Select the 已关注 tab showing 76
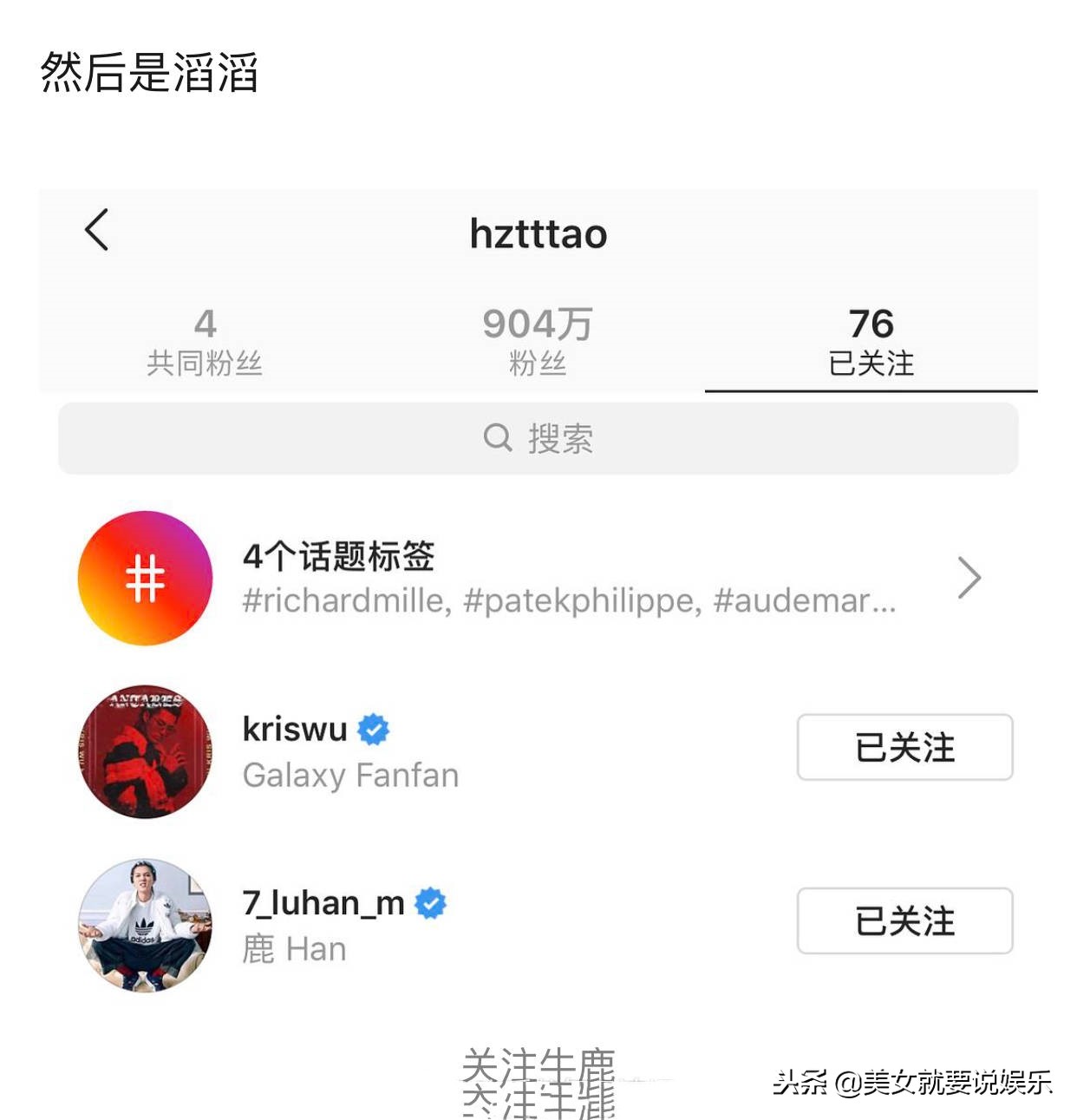The width and height of the screenshot is (1077, 1120). [x=871, y=341]
